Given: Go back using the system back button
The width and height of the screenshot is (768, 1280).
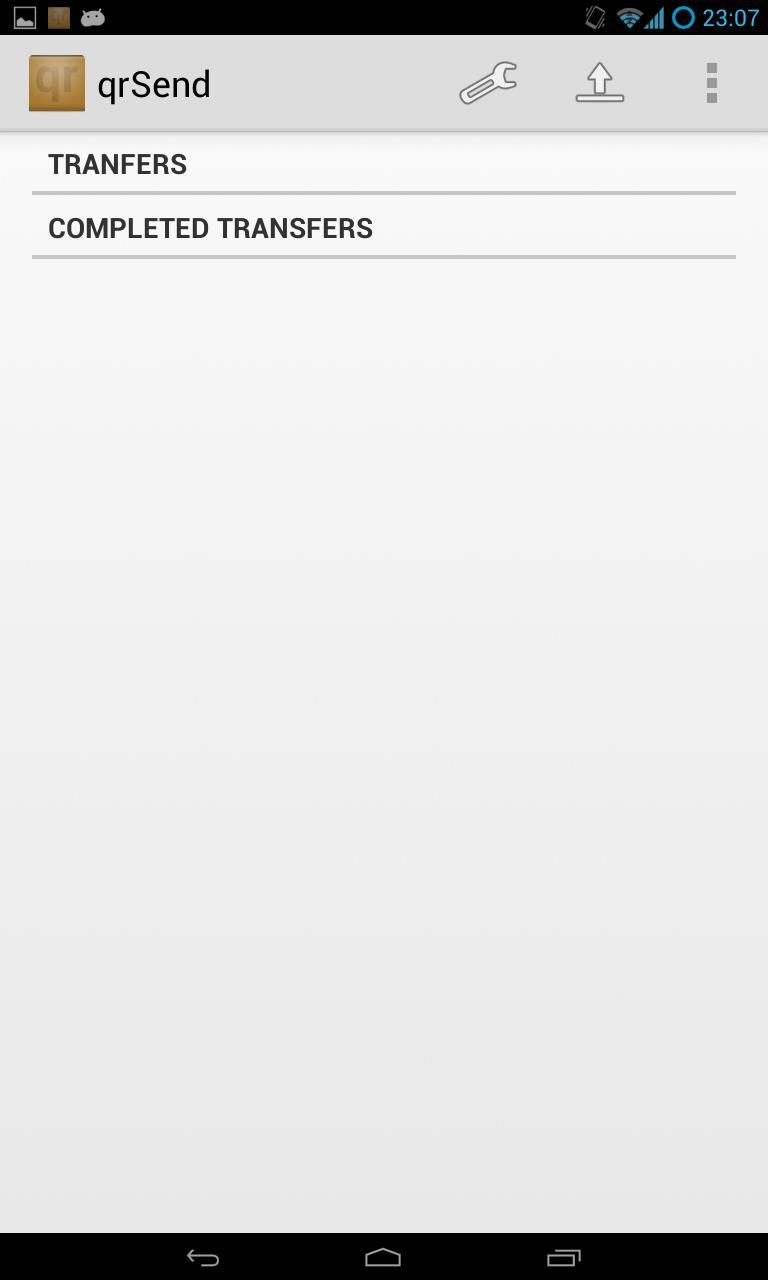Looking at the screenshot, I should pos(203,1257).
